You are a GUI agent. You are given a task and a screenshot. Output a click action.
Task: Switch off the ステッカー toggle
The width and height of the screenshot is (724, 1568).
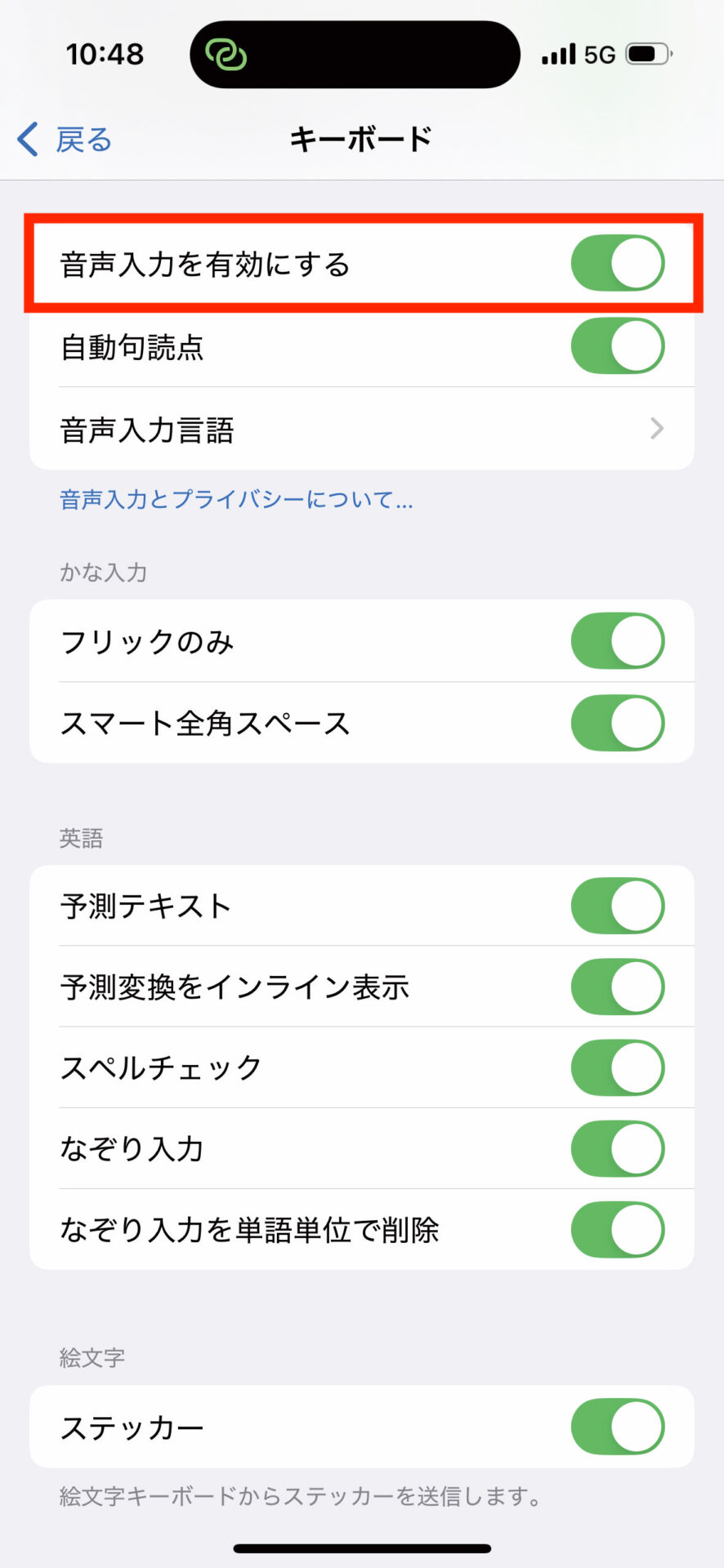pos(617,1427)
